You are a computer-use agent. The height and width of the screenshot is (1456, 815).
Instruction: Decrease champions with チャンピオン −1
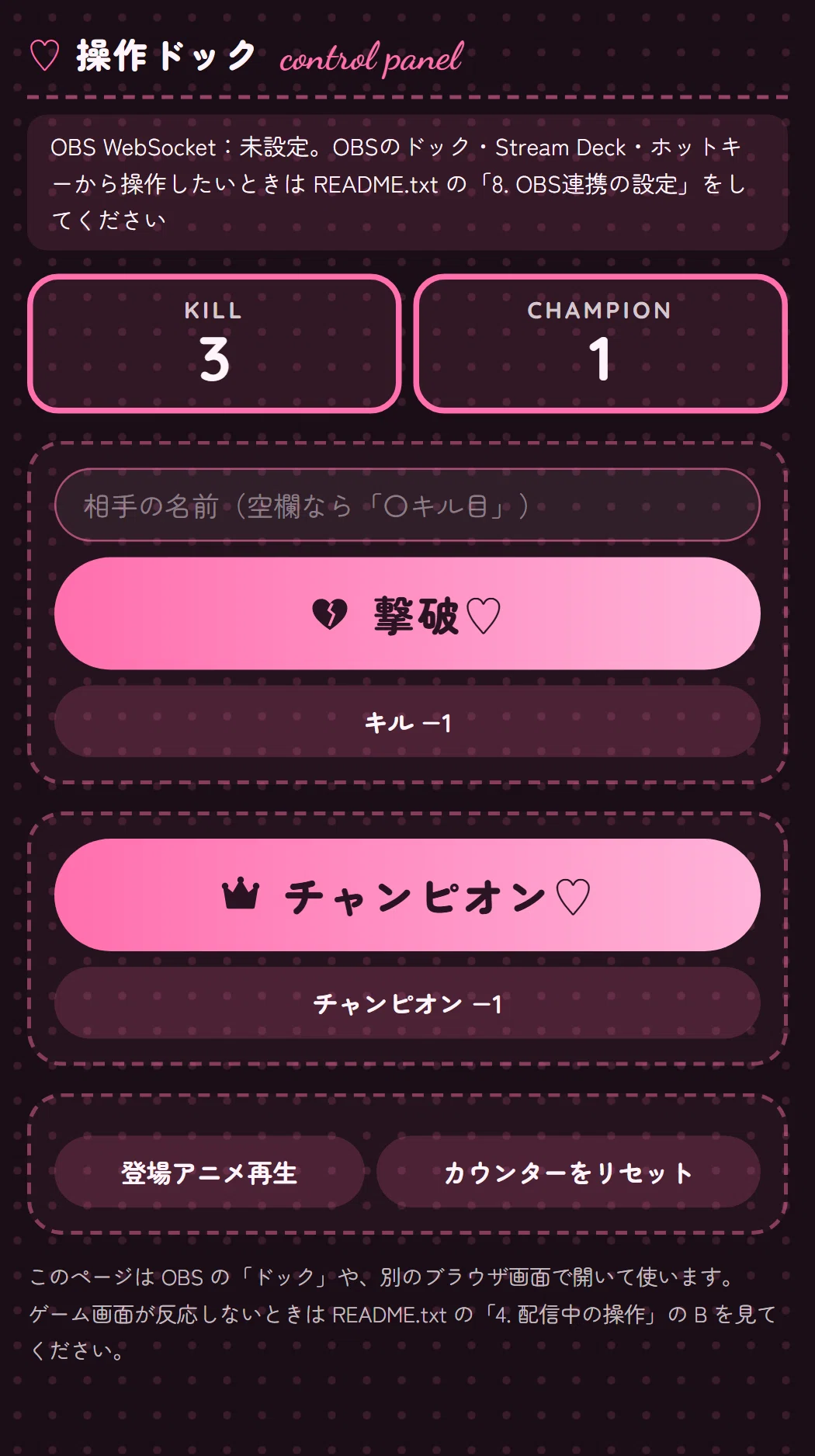407,1003
